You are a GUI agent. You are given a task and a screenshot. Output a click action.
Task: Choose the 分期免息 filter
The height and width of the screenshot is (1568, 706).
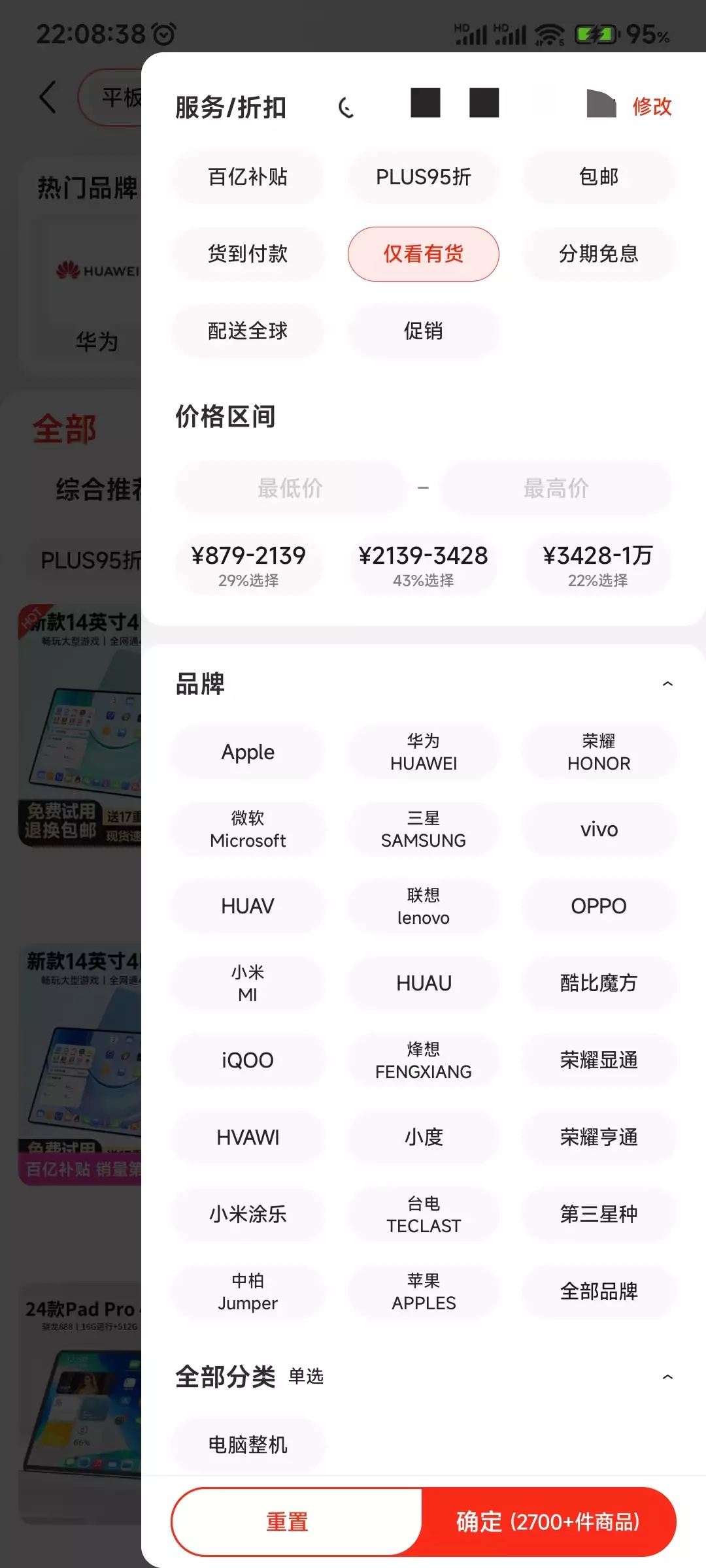coord(598,254)
